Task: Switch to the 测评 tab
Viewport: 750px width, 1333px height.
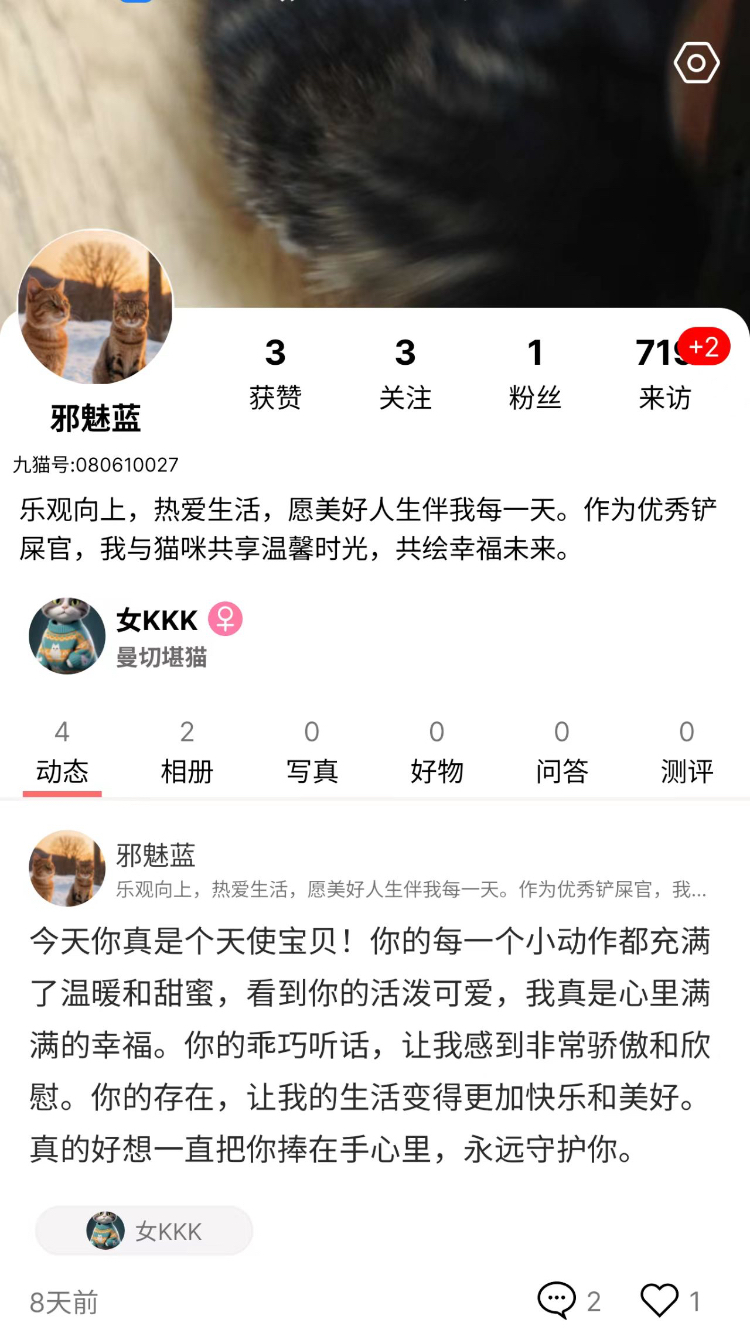Action: point(686,771)
